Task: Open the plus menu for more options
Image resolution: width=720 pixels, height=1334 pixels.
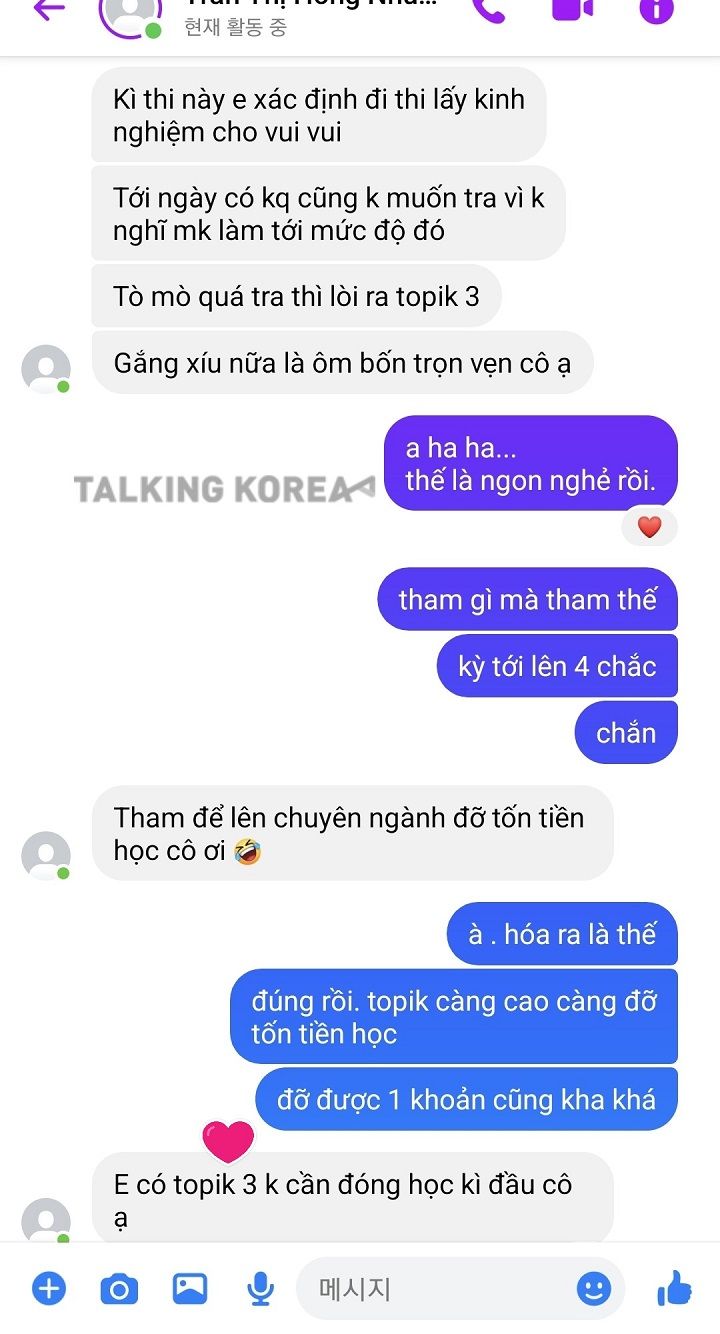Action: [48, 1288]
